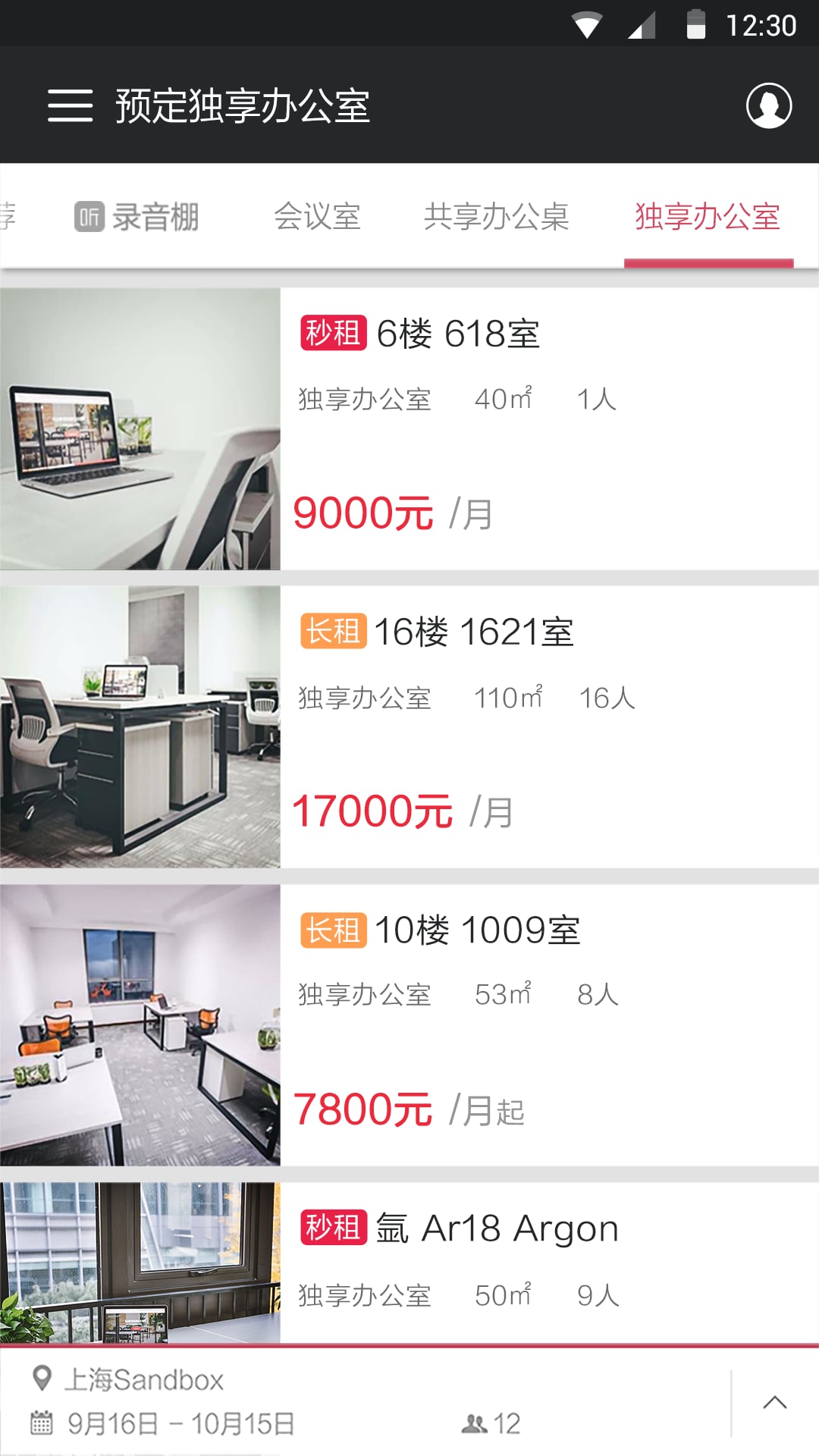
Task: Switch to the 录音棚 tab
Action: point(136,217)
